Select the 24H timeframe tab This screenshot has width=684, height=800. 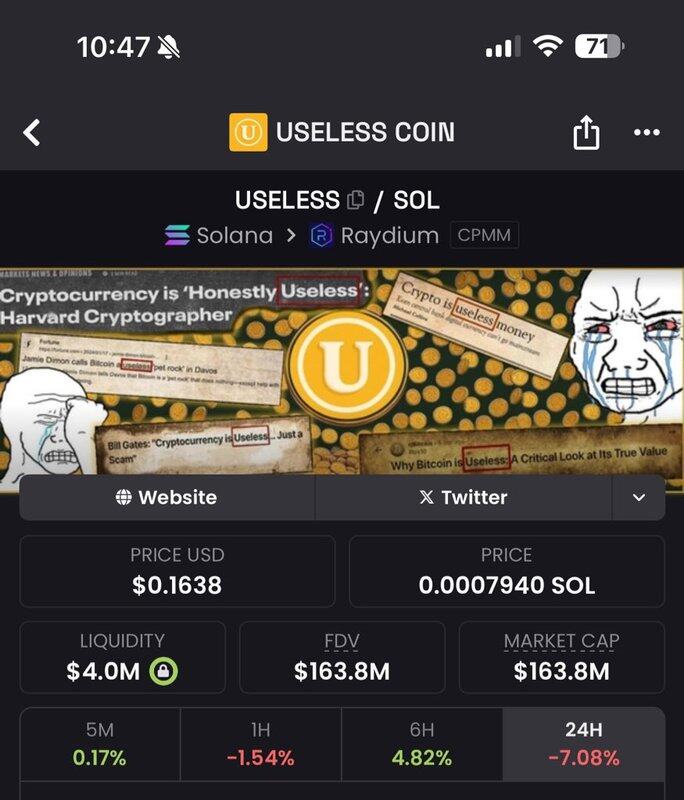coord(583,745)
